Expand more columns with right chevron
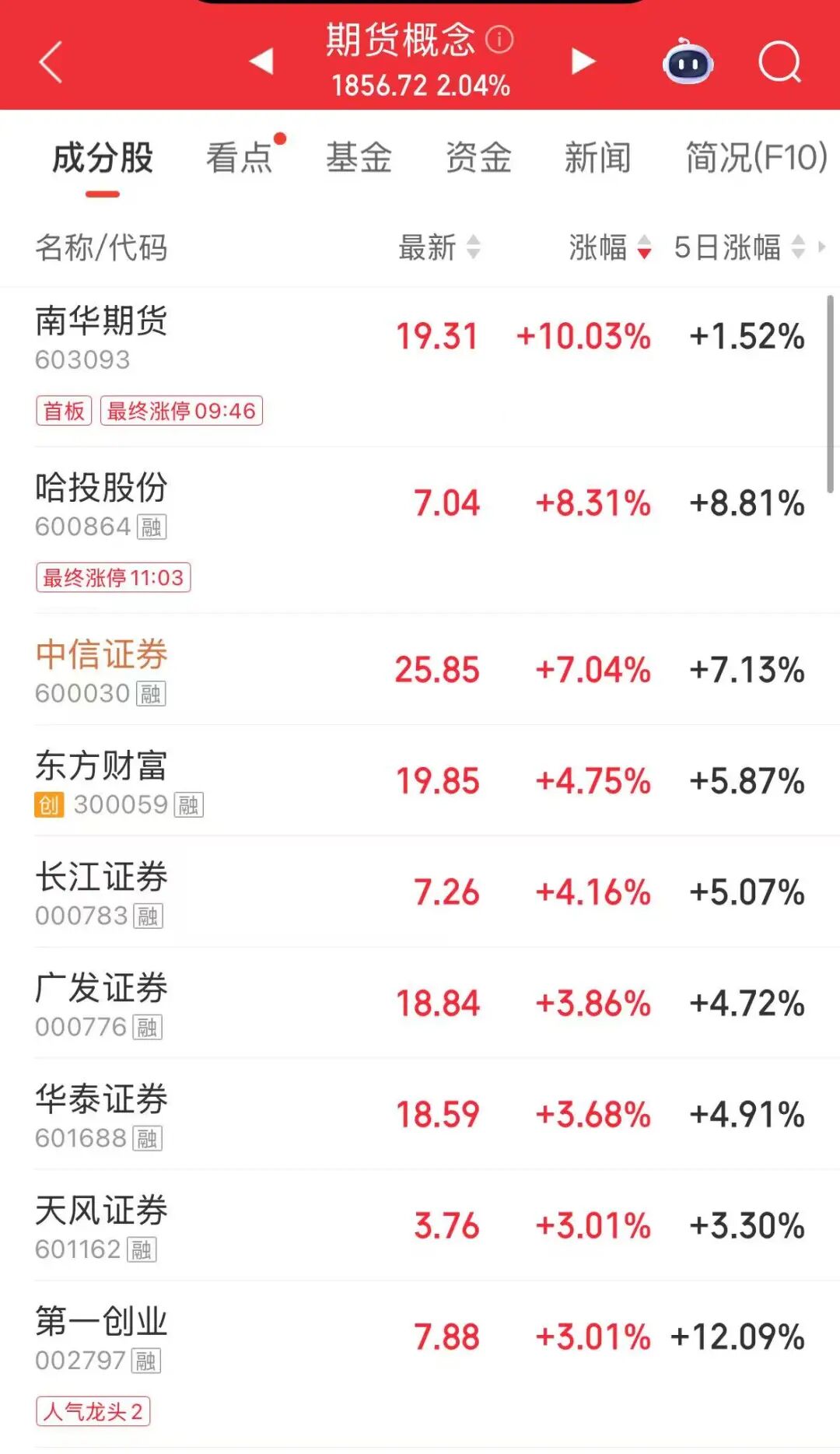The height and width of the screenshot is (1454, 840). tap(823, 247)
